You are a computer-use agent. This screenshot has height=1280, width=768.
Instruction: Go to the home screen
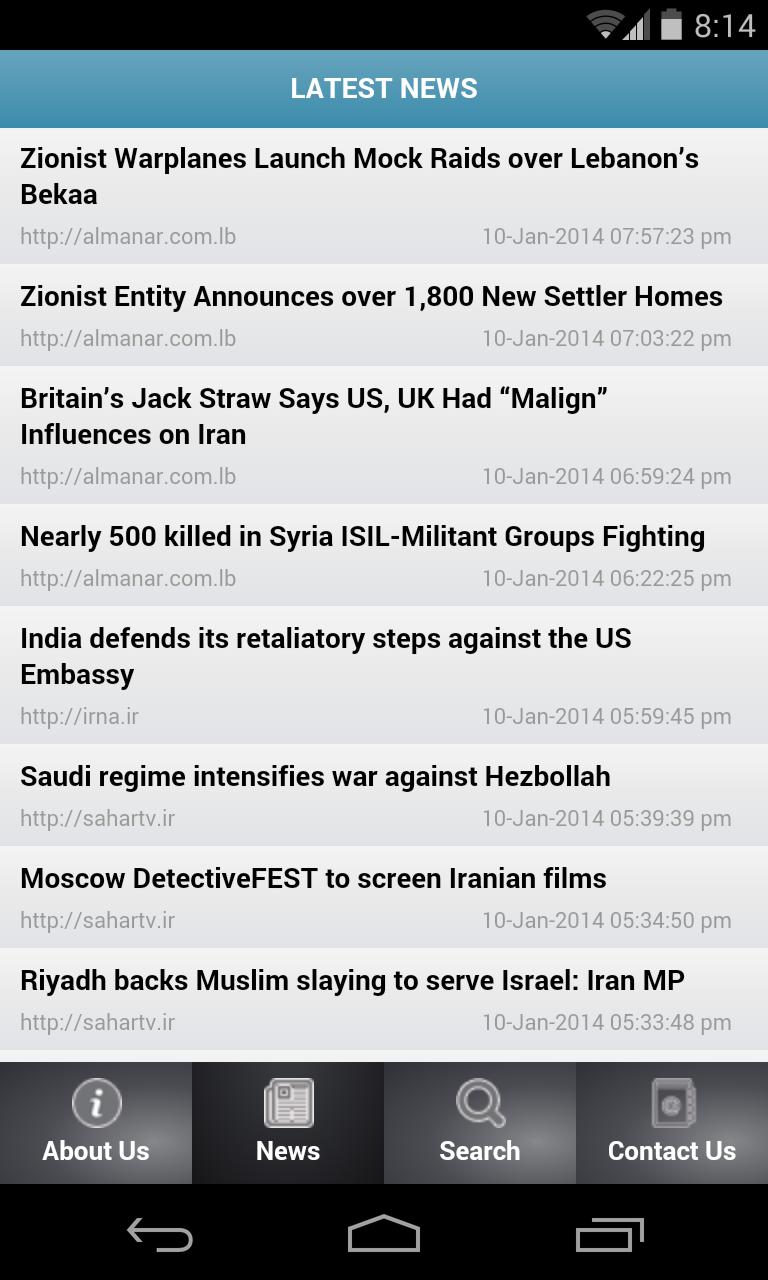pyautogui.click(x=384, y=1234)
